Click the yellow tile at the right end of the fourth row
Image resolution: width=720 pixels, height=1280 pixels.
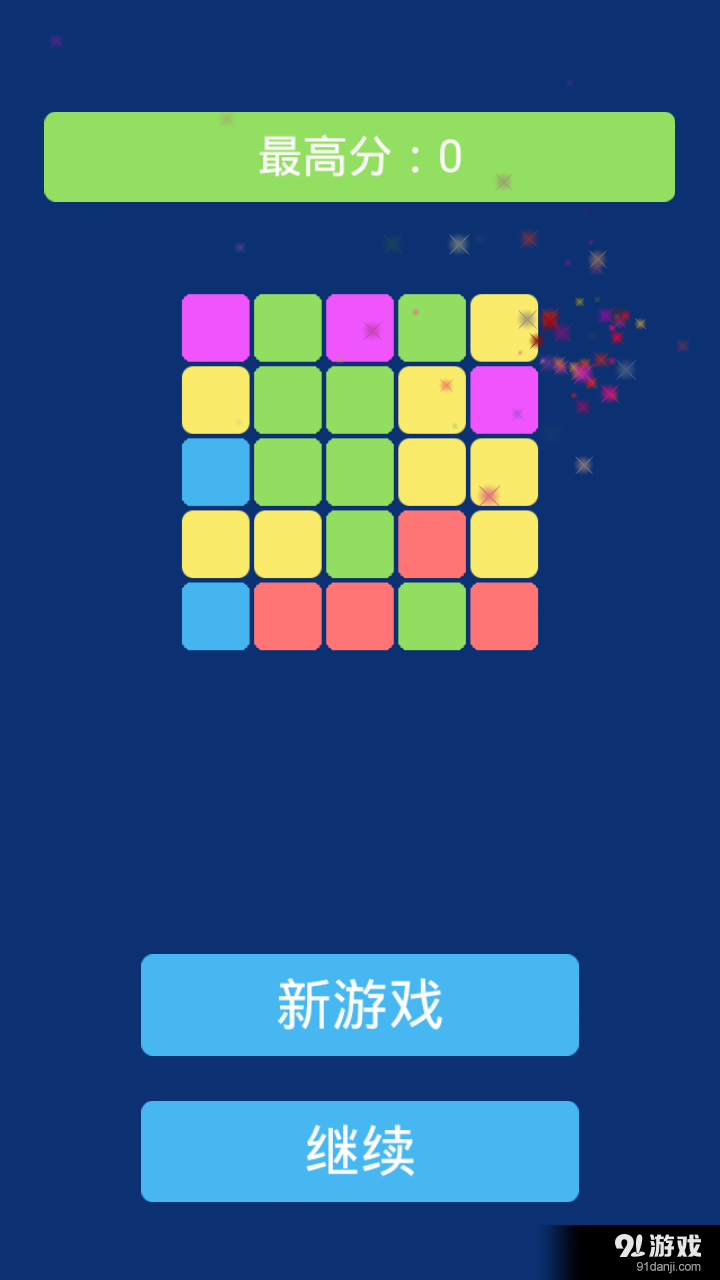coord(504,543)
